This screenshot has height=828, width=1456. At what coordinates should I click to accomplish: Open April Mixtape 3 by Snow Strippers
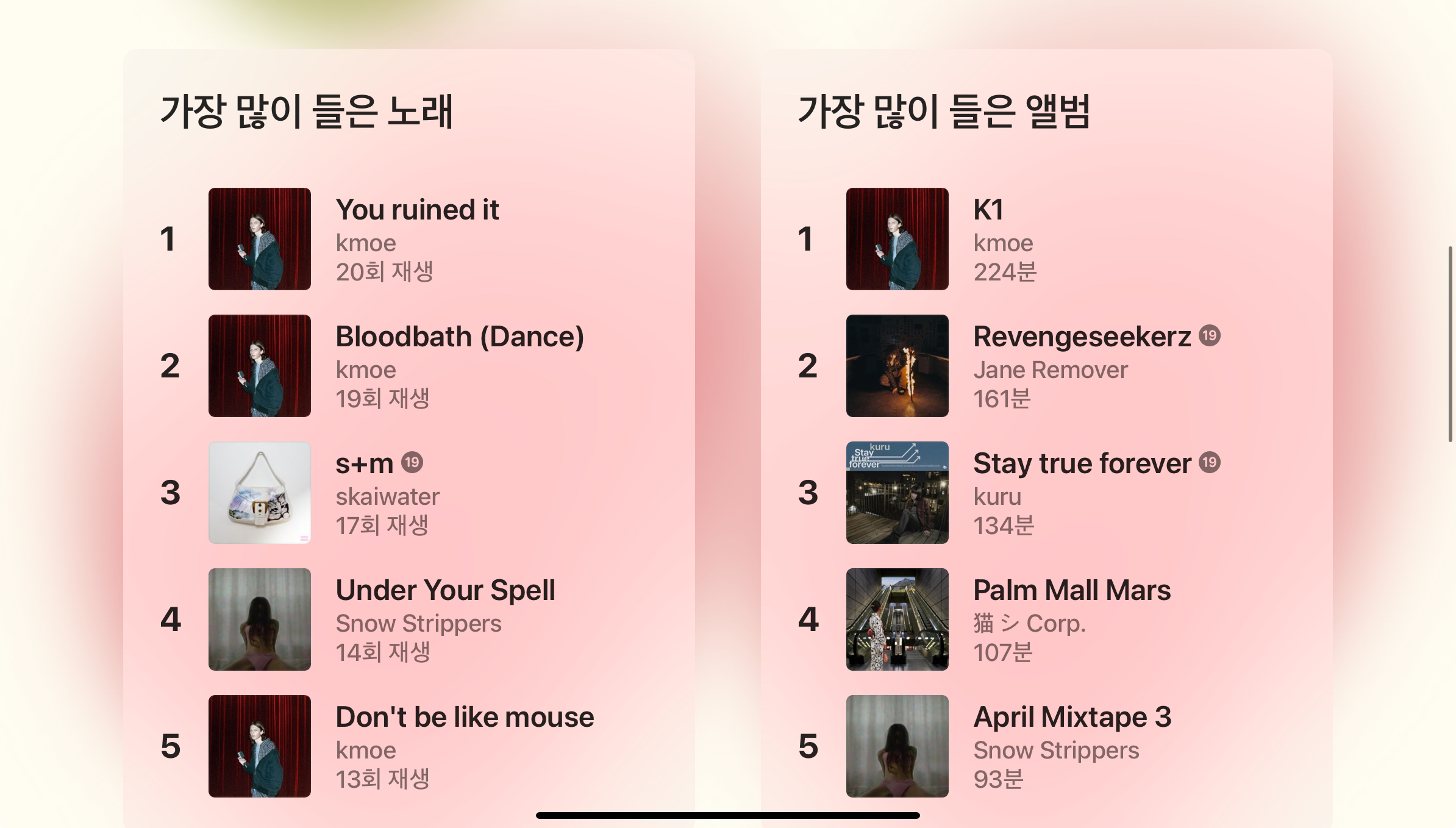click(1072, 718)
